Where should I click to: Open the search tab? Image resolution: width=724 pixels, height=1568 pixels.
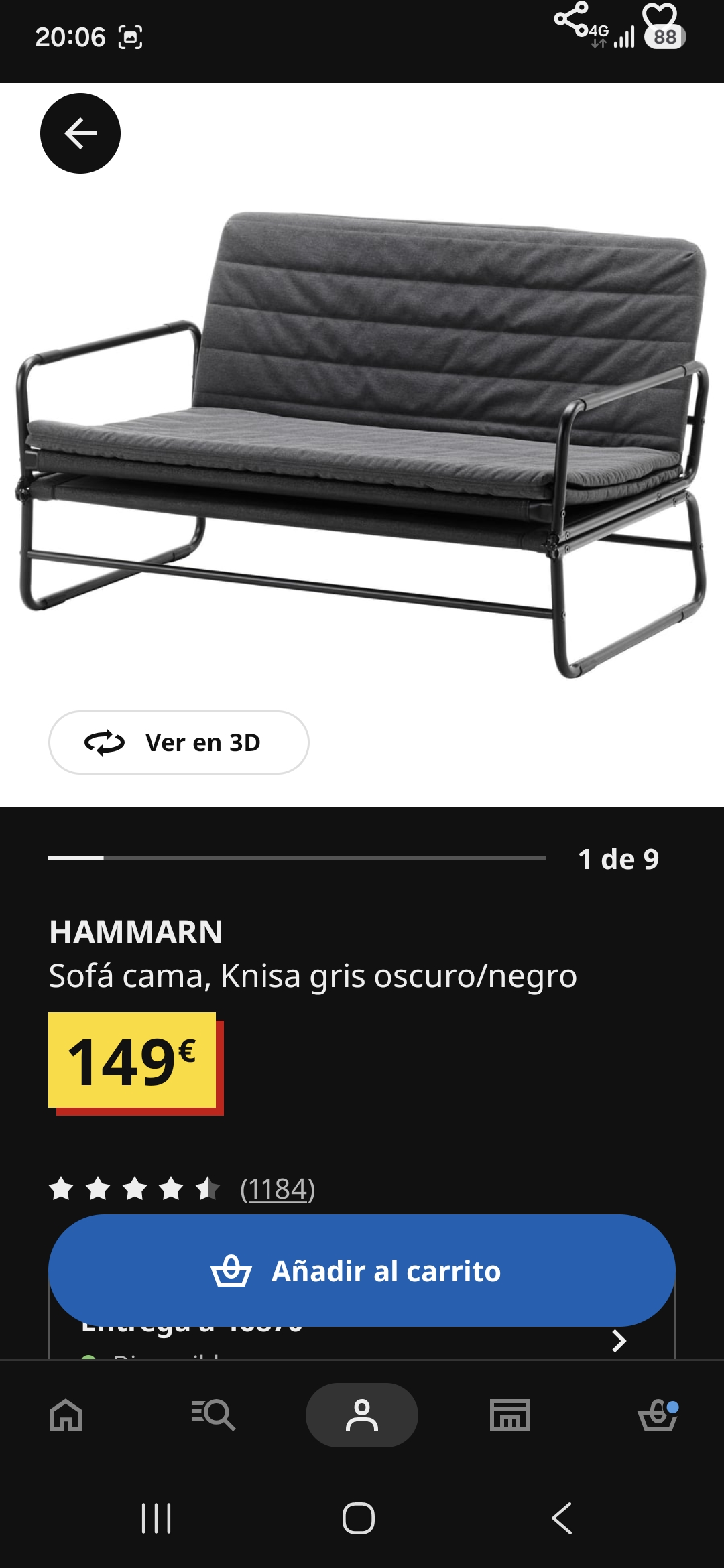click(213, 1415)
